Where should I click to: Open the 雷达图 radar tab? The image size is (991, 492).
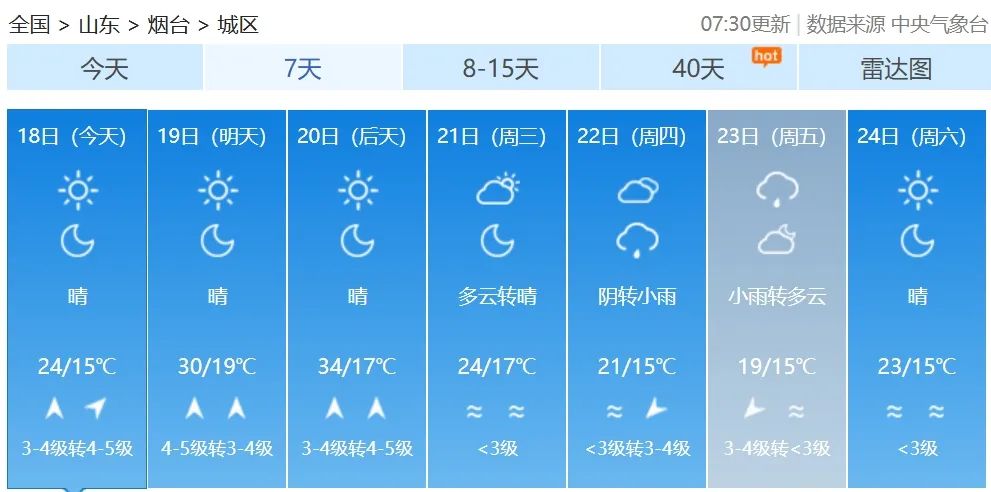pos(895,68)
